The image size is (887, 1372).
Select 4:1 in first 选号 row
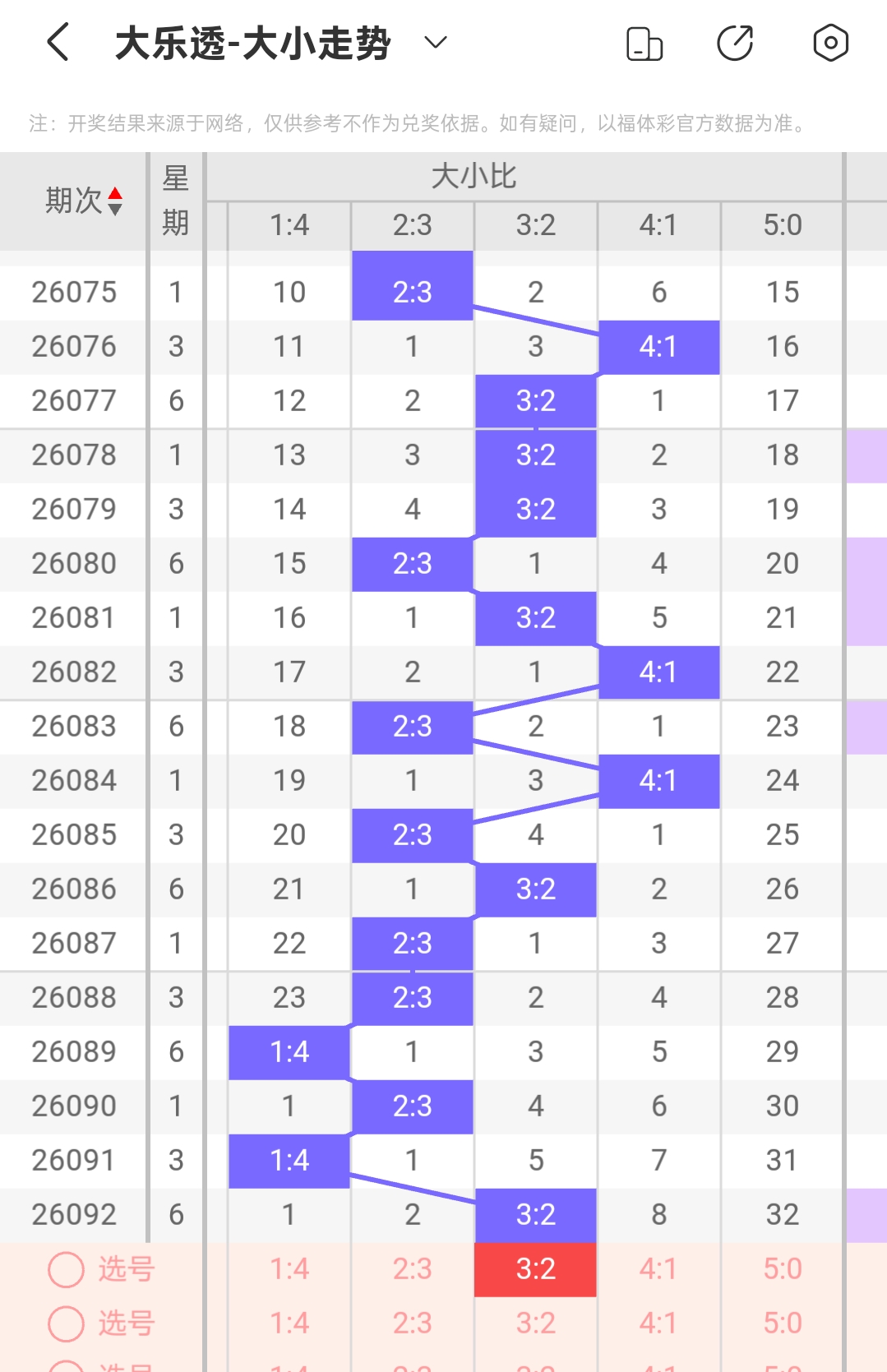tap(659, 1269)
